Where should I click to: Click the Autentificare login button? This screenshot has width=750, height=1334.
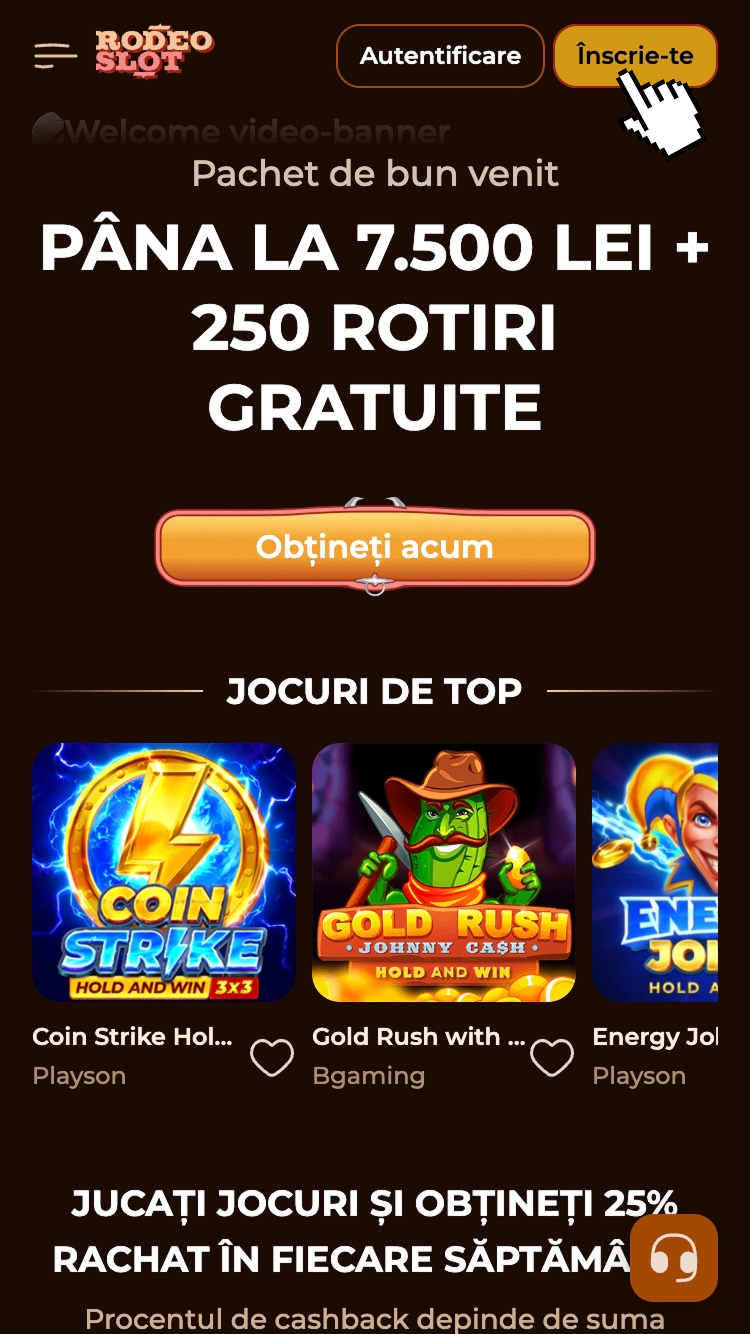pos(440,56)
